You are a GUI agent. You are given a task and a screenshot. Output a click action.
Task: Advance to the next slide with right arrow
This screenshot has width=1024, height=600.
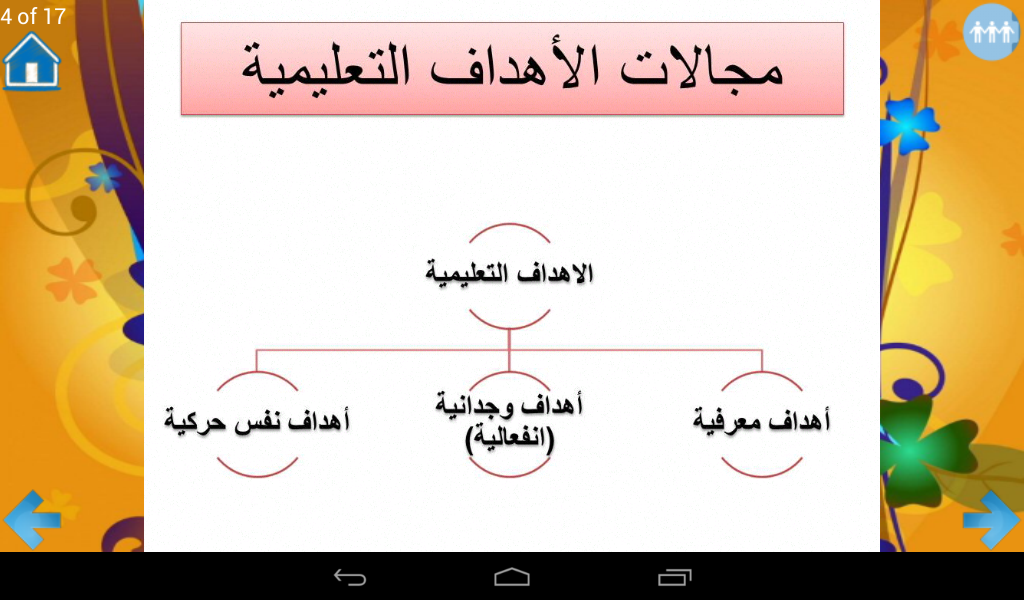pyautogui.click(x=991, y=520)
